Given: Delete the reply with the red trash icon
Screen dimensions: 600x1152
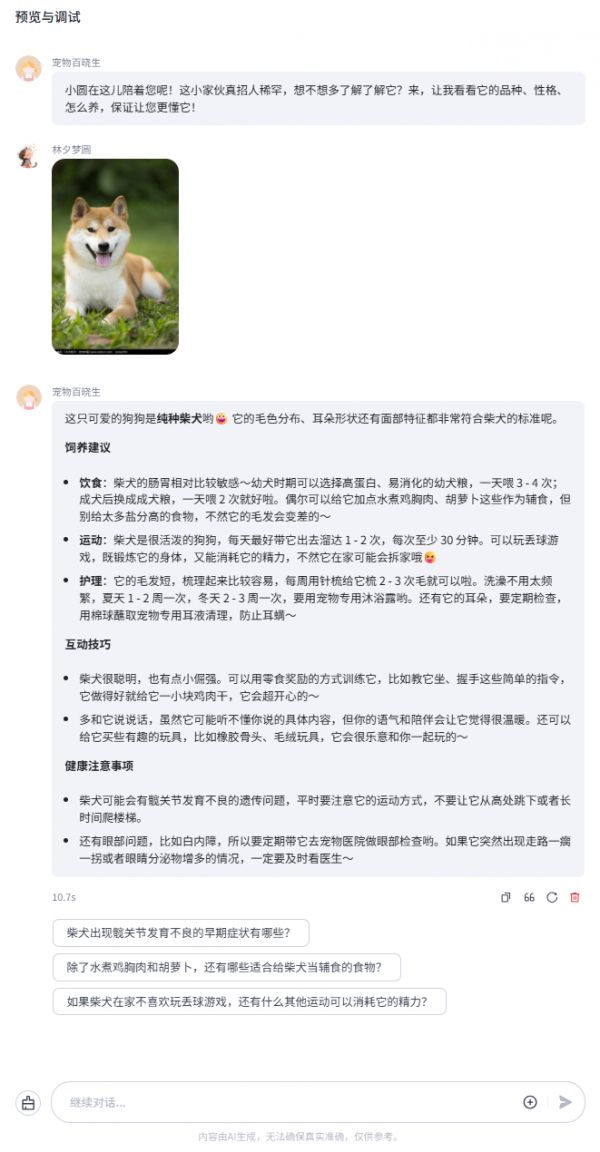Looking at the screenshot, I should point(575,897).
